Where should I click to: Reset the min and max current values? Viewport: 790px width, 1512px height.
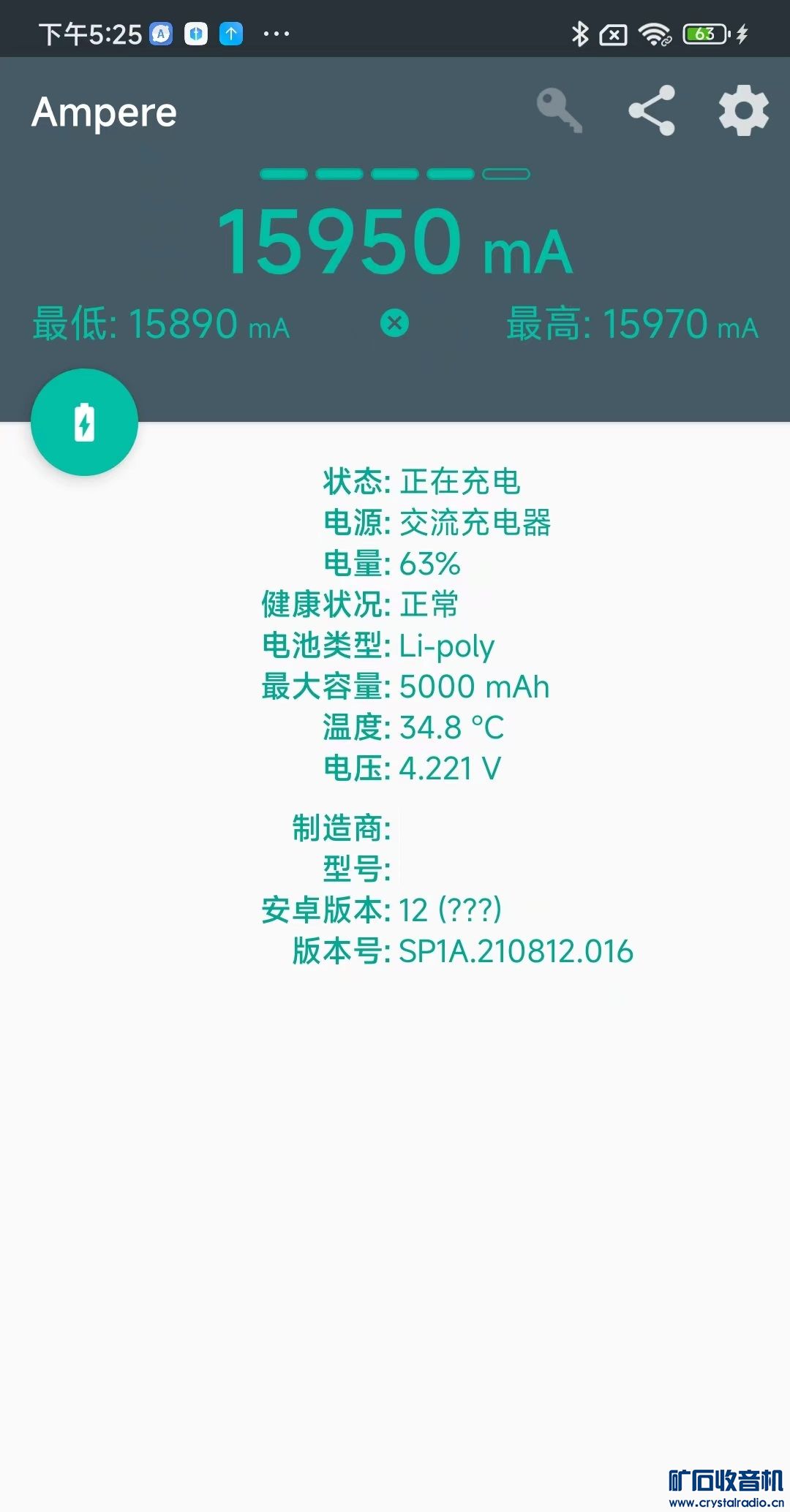395,323
